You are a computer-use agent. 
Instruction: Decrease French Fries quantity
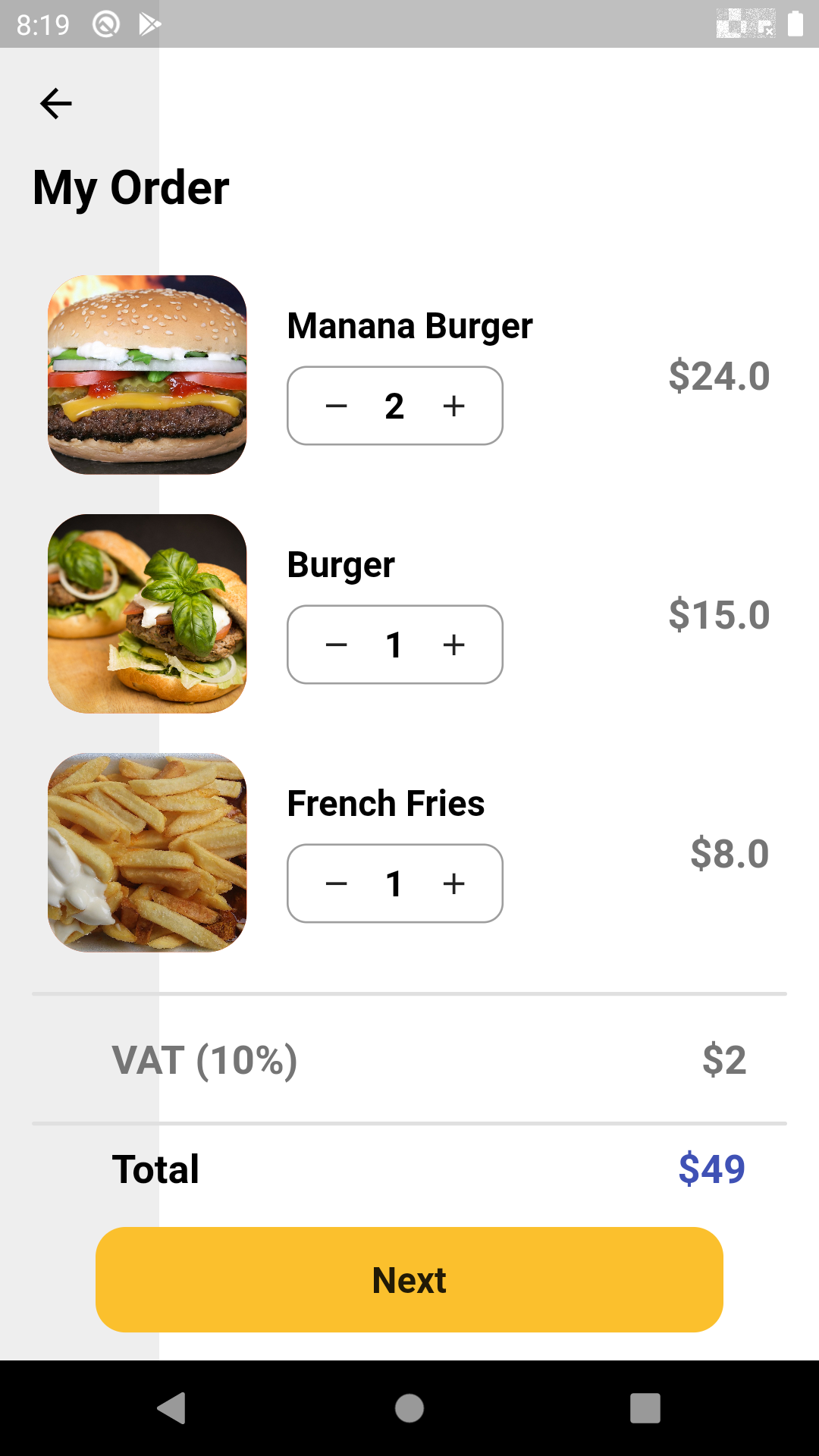point(336,884)
